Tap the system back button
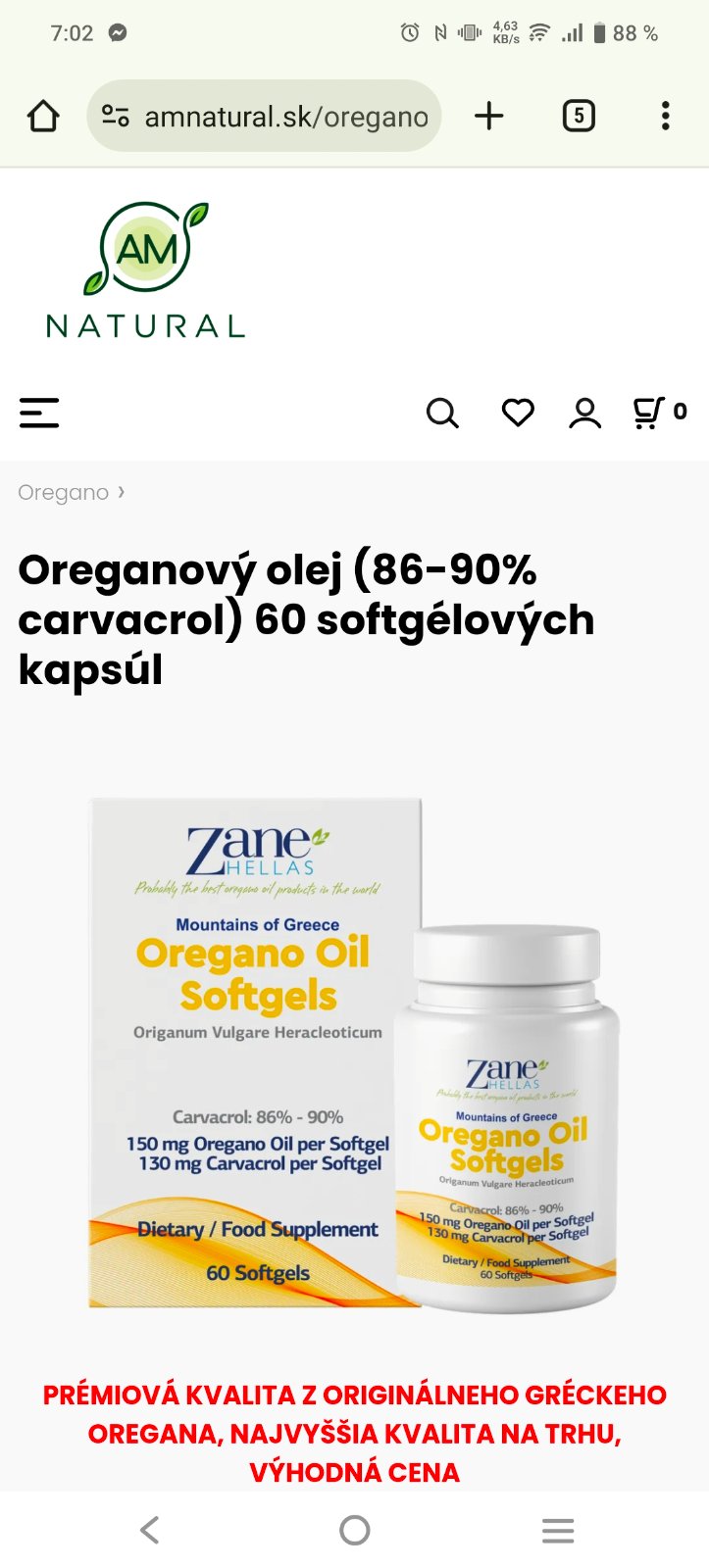 click(150, 1530)
